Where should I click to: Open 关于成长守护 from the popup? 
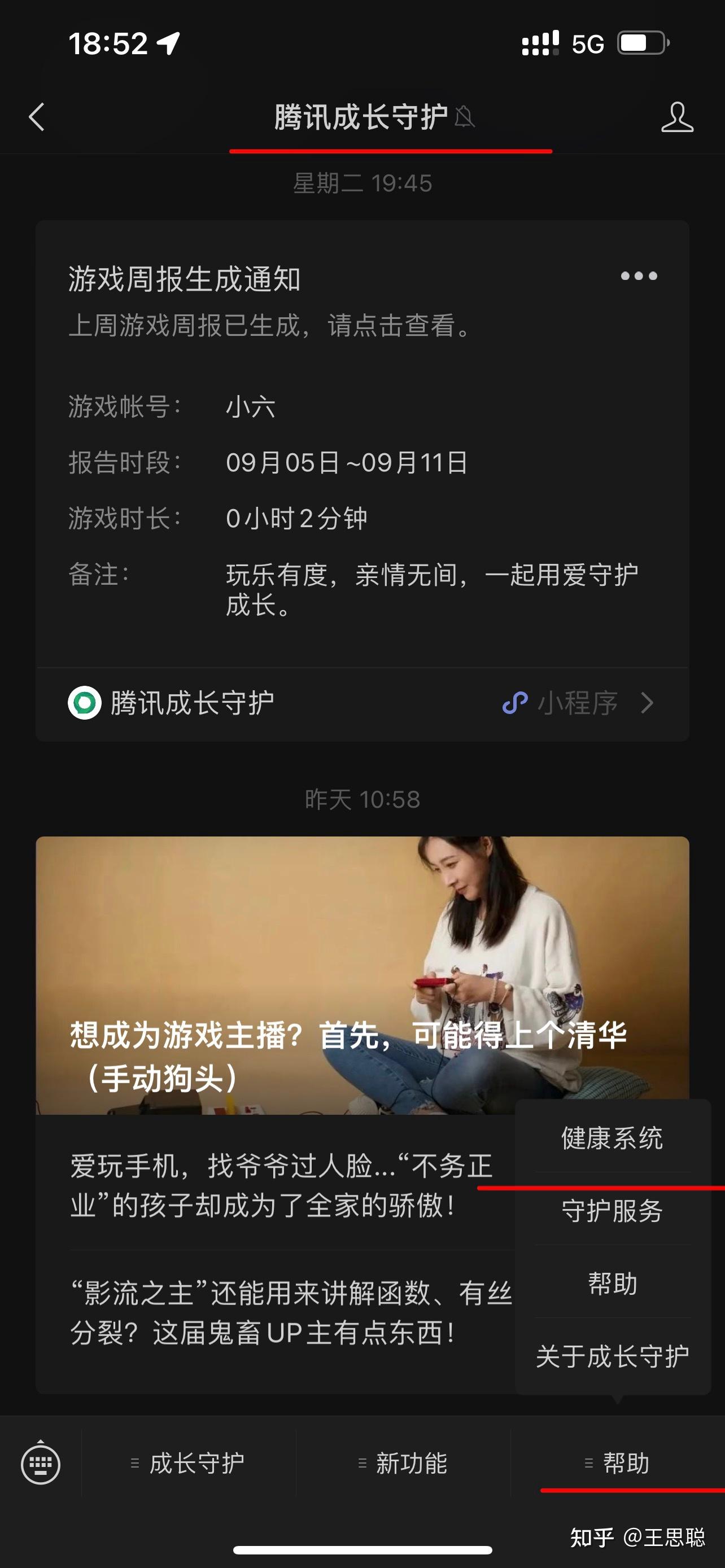coord(613,1356)
